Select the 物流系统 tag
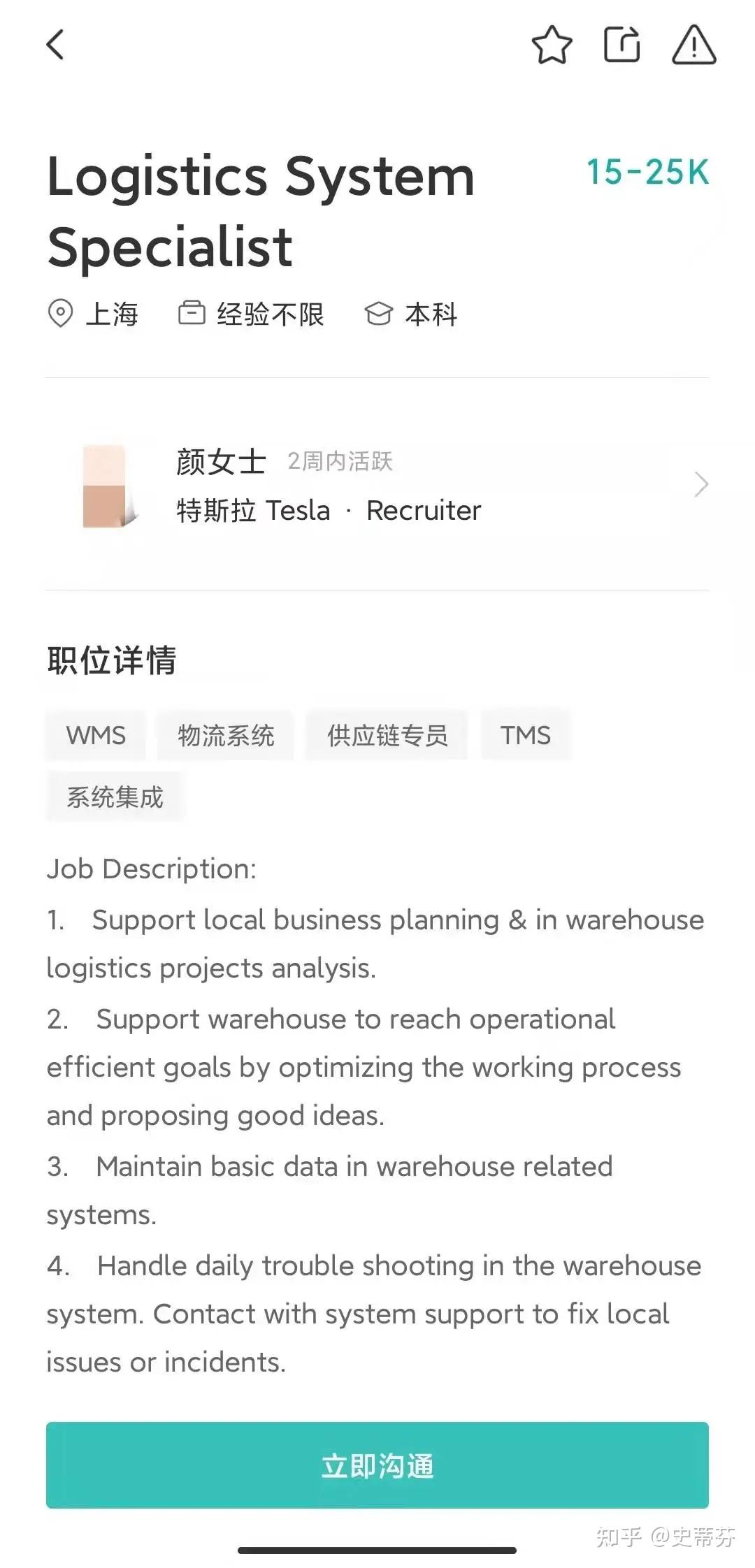This screenshot has height=1568, width=755. pyautogui.click(x=226, y=735)
